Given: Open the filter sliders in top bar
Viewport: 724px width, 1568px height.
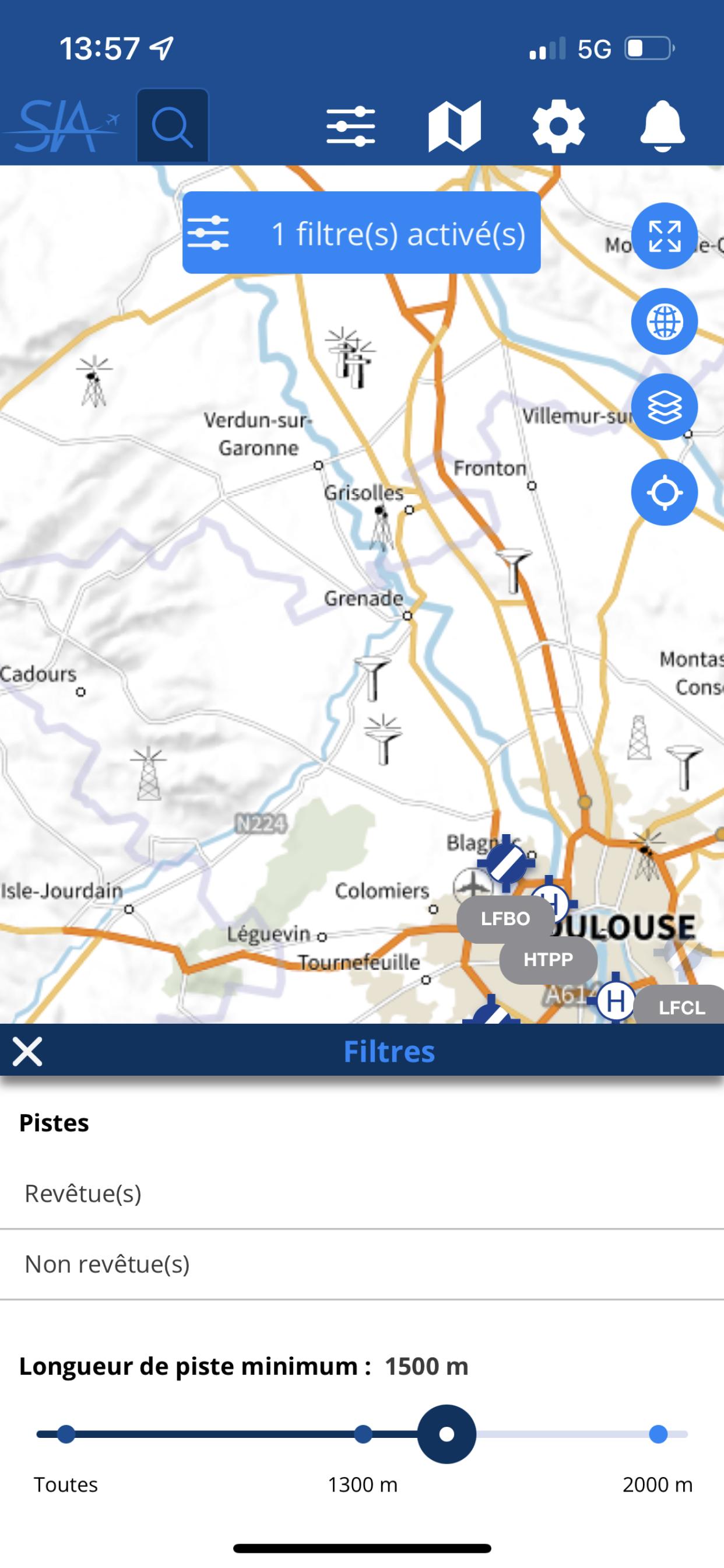Looking at the screenshot, I should pos(350,126).
